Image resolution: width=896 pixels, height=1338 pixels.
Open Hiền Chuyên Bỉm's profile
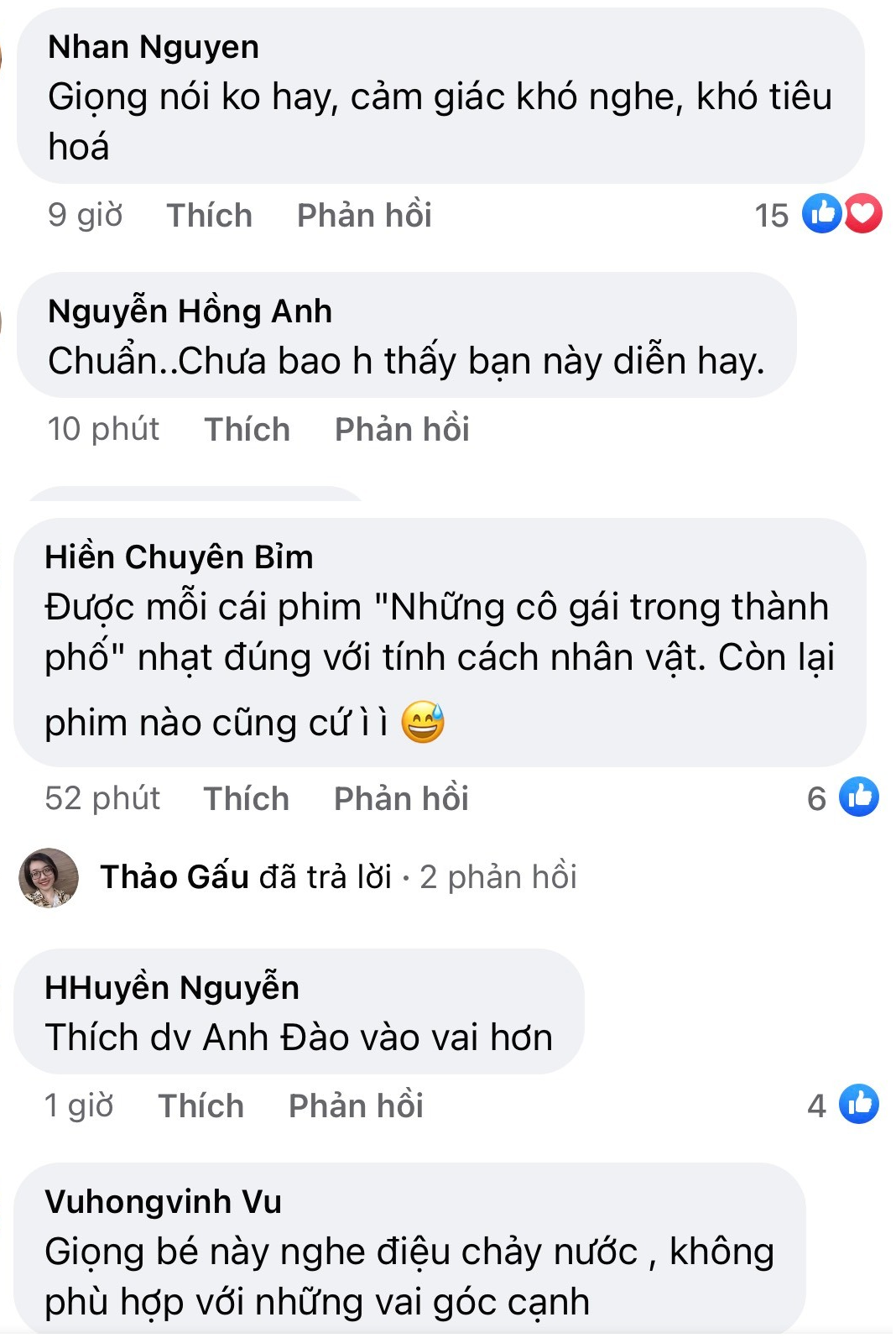coord(179,557)
